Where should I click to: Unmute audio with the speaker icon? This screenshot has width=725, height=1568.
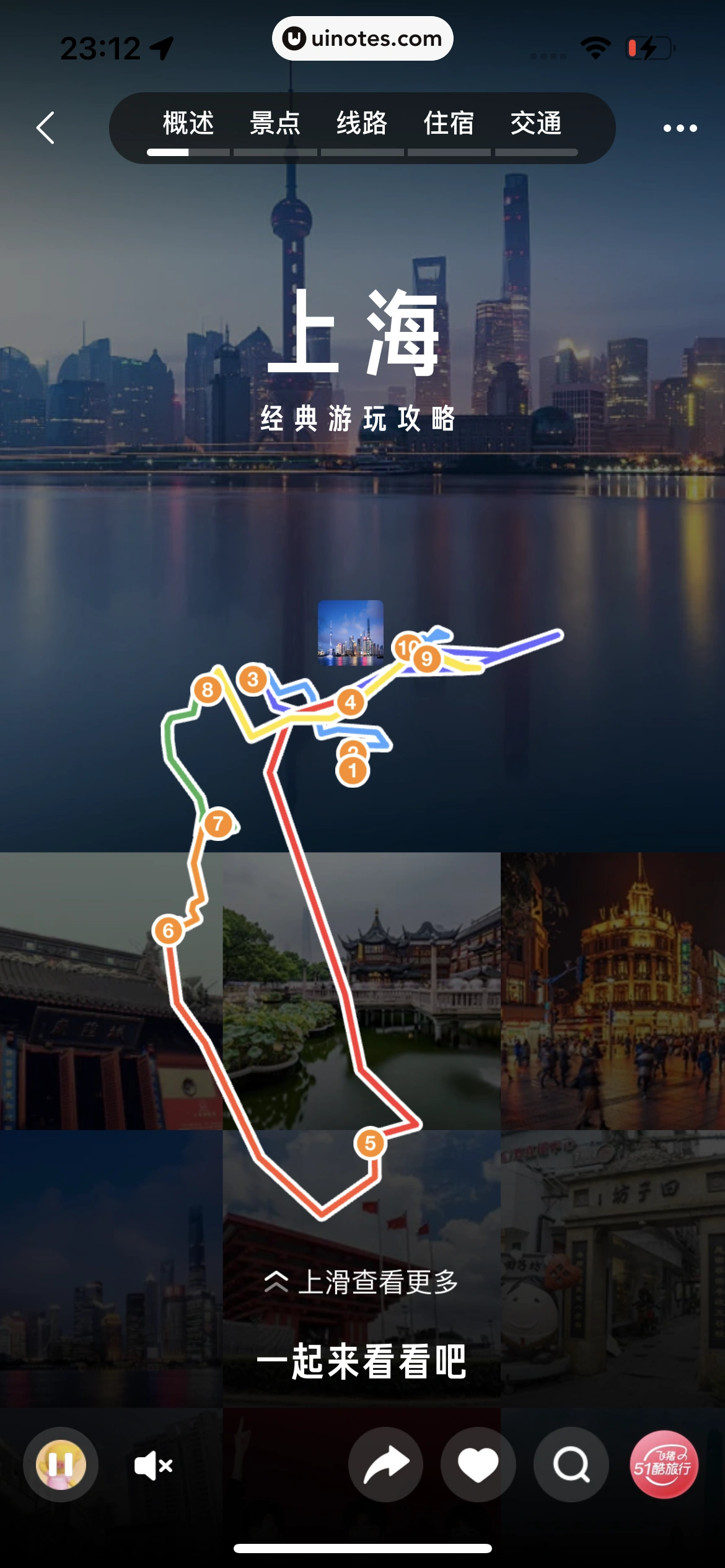(152, 1465)
